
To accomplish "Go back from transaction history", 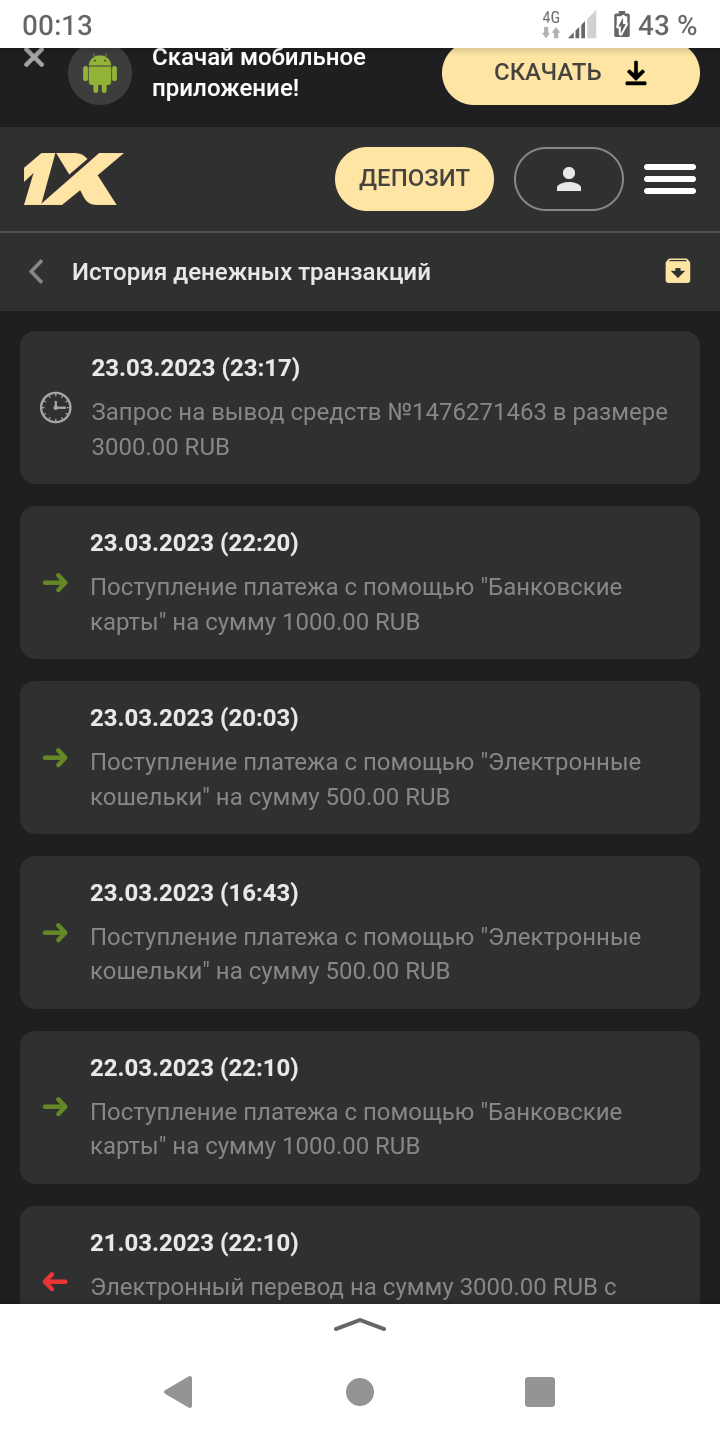I will pos(37,271).
